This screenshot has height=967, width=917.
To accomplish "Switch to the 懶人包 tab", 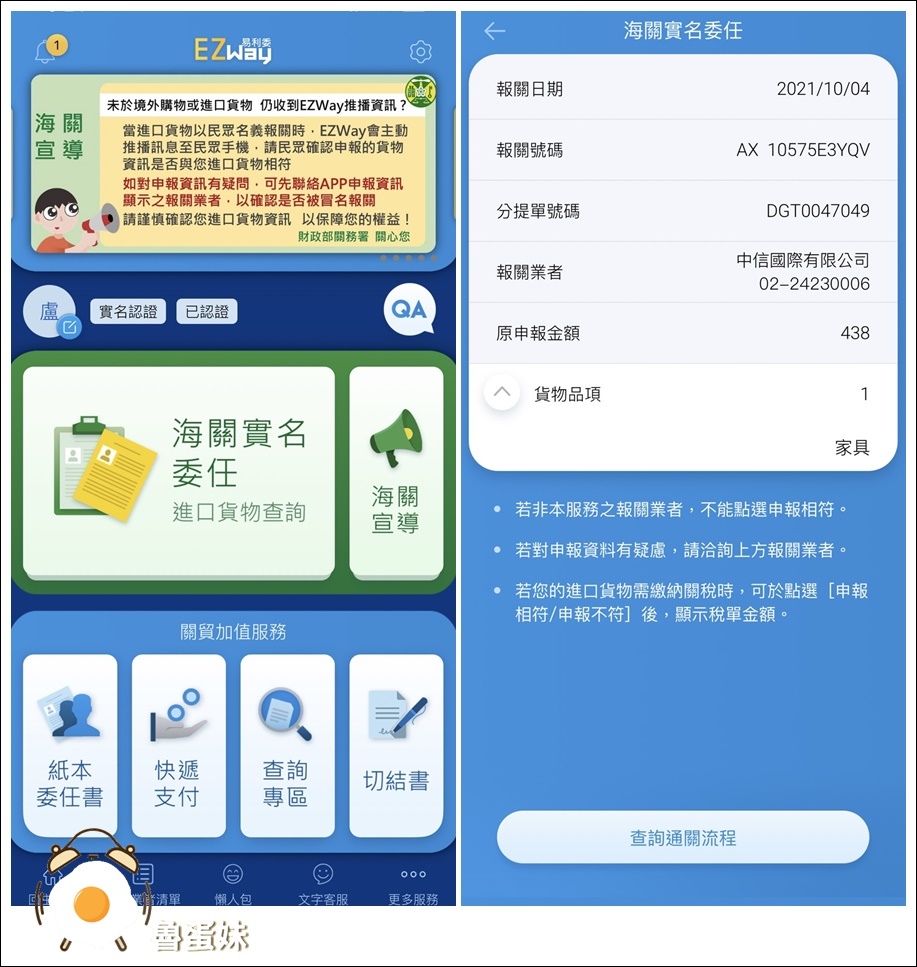I will pyautogui.click(x=232, y=884).
